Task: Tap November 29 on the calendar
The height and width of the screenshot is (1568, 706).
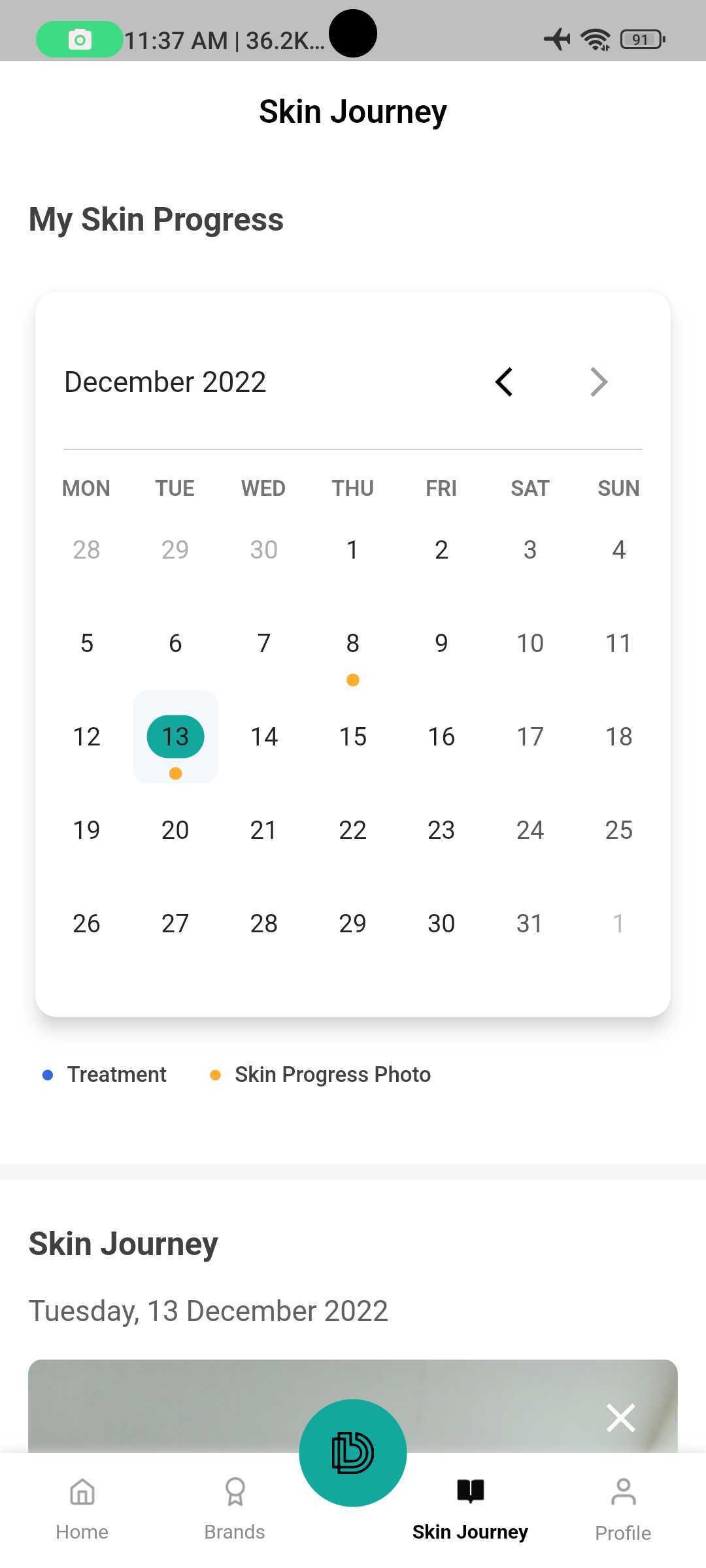Action: (x=175, y=550)
